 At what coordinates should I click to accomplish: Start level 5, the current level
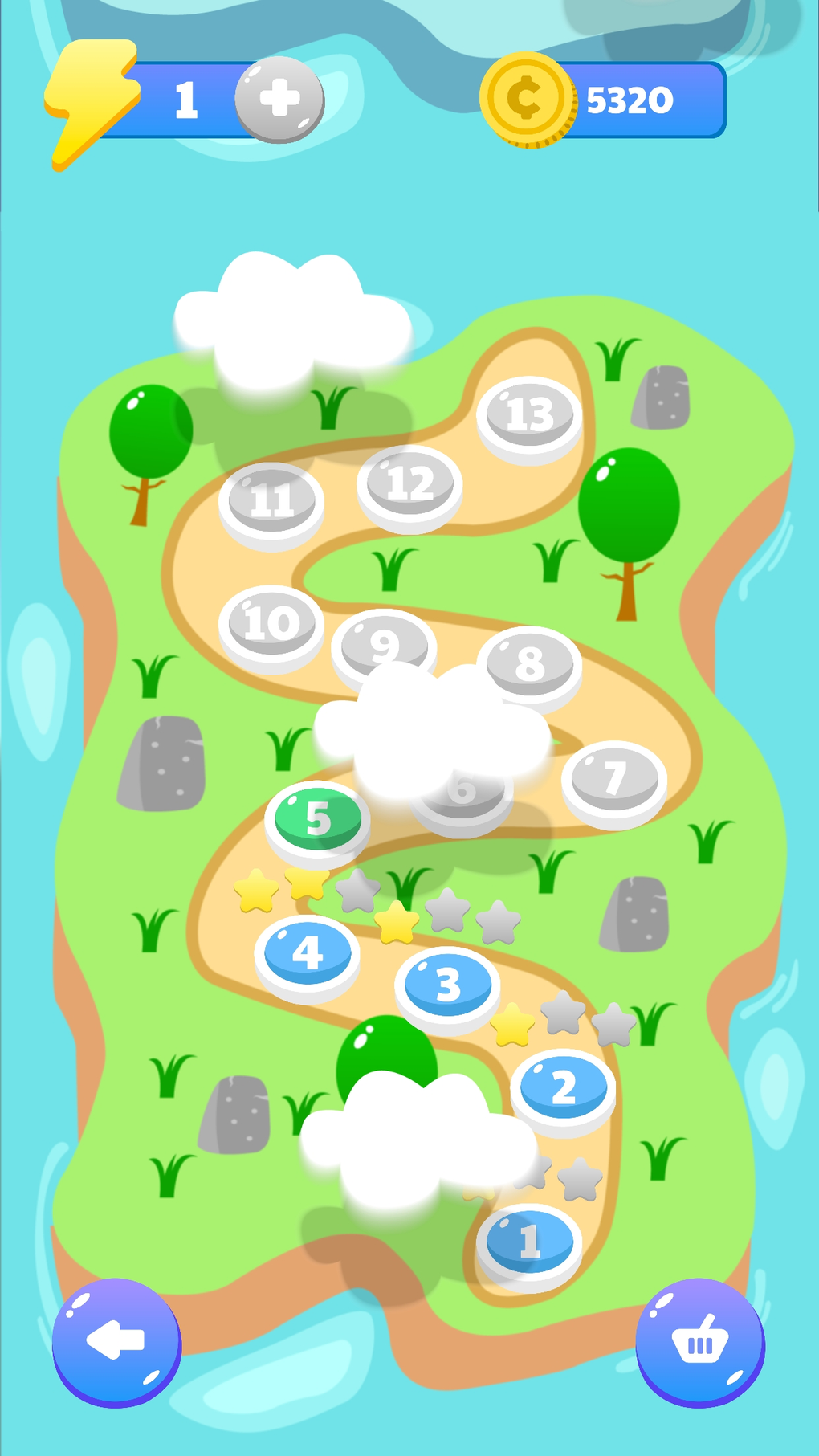[317, 821]
